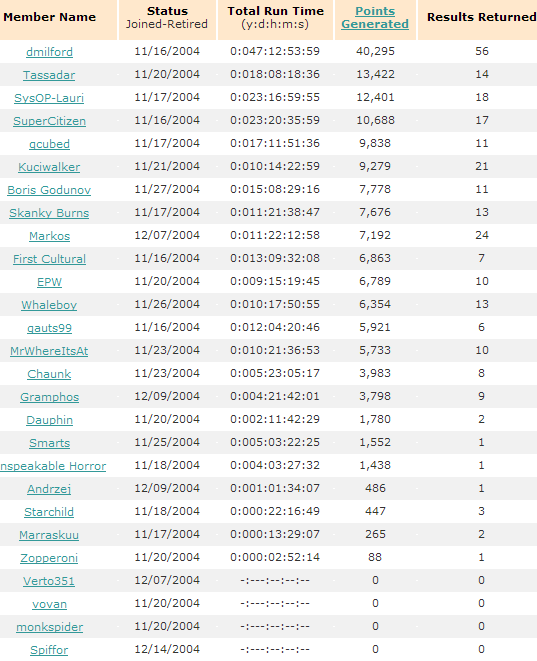Select the Dauphin member link
Image resolution: width=537 pixels, height=661 pixels.
click(x=49, y=420)
